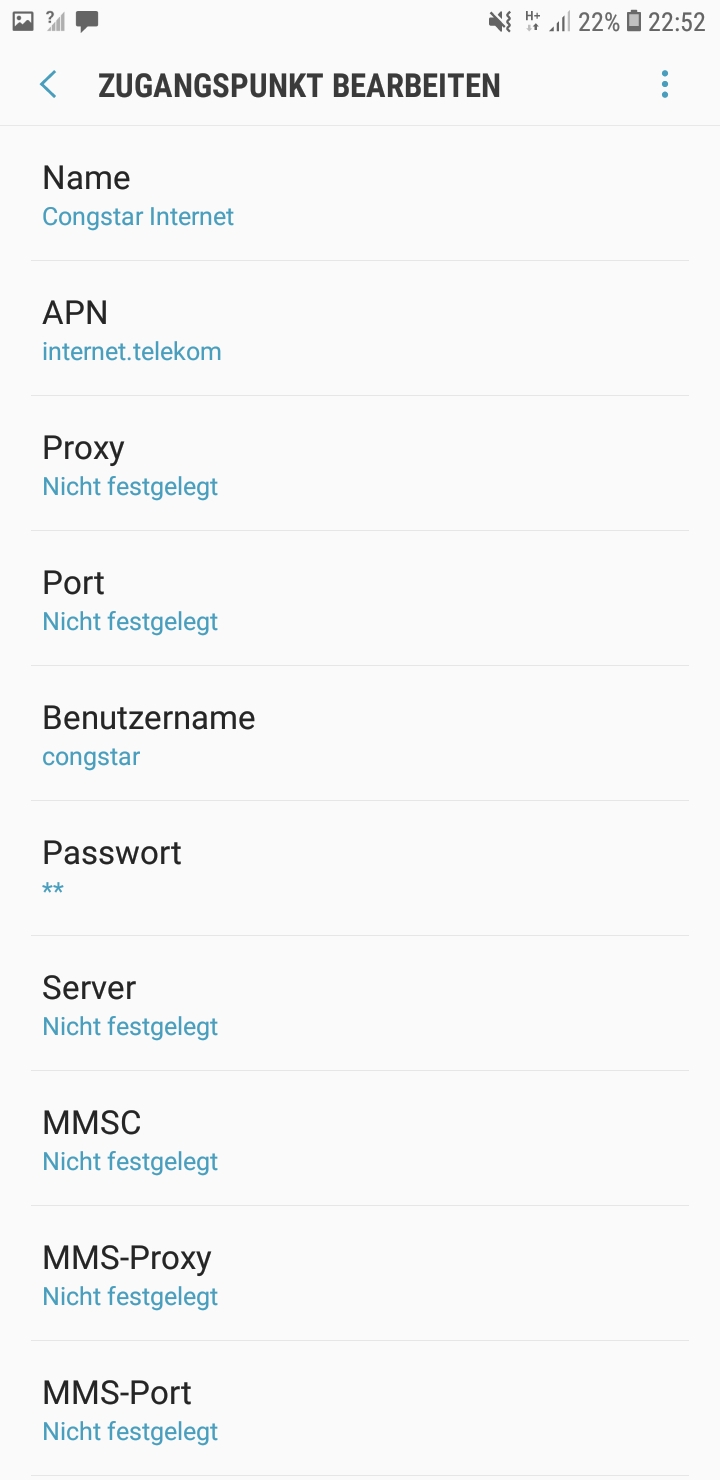Configure the MMSC setting
Viewport: 720px width, 1480px height.
[x=360, y=1141]
